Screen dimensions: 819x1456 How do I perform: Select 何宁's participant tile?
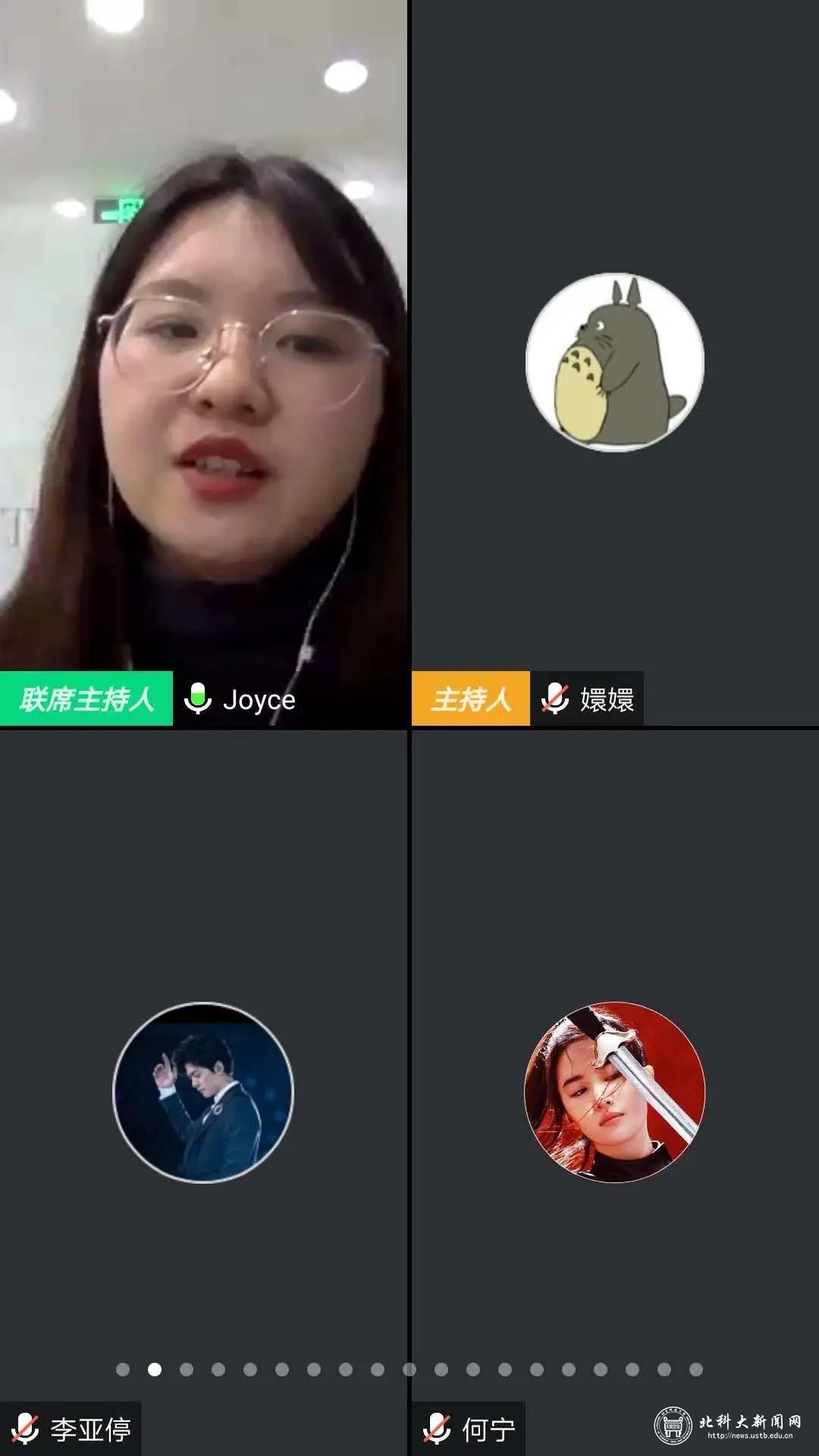pyautogui.click(x=614, y=1092)
